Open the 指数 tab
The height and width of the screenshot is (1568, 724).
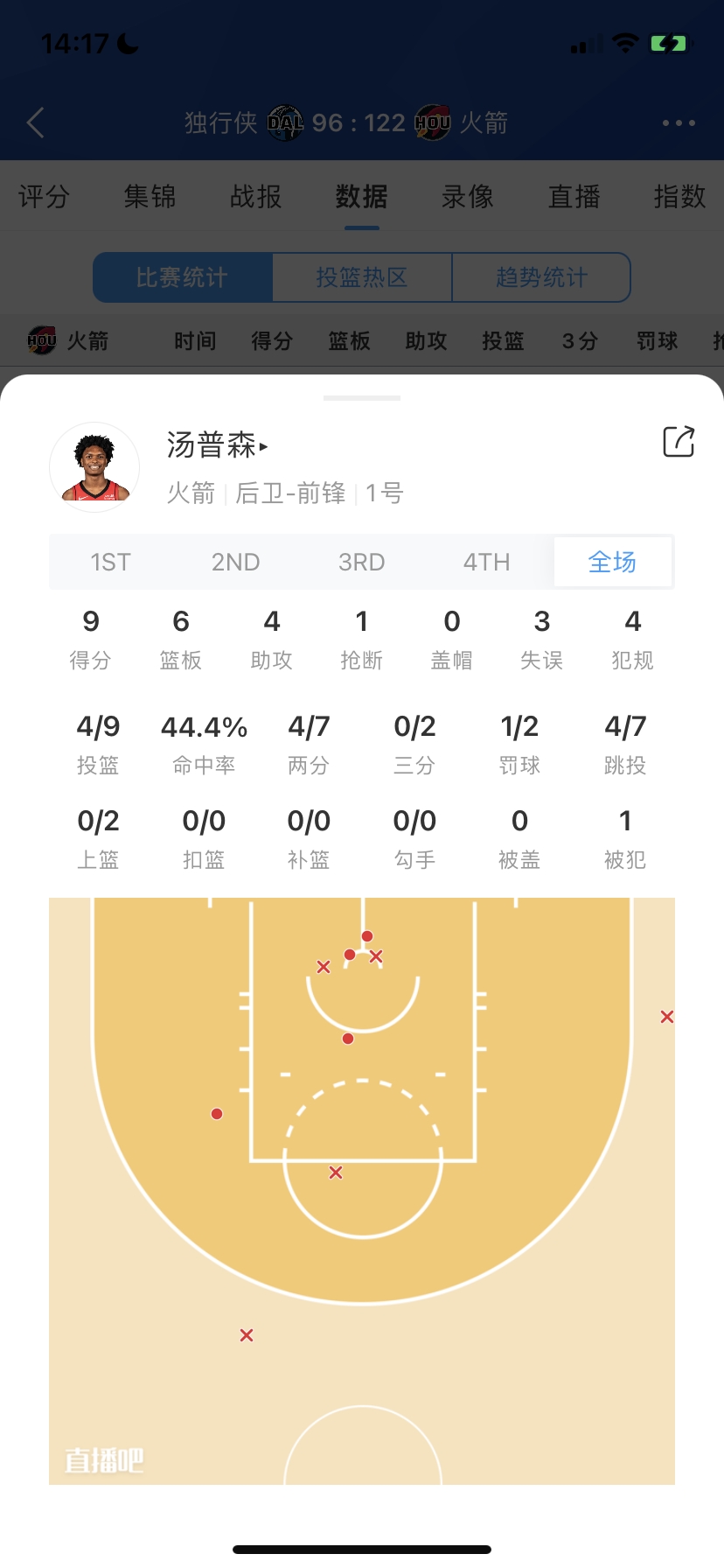679,197
